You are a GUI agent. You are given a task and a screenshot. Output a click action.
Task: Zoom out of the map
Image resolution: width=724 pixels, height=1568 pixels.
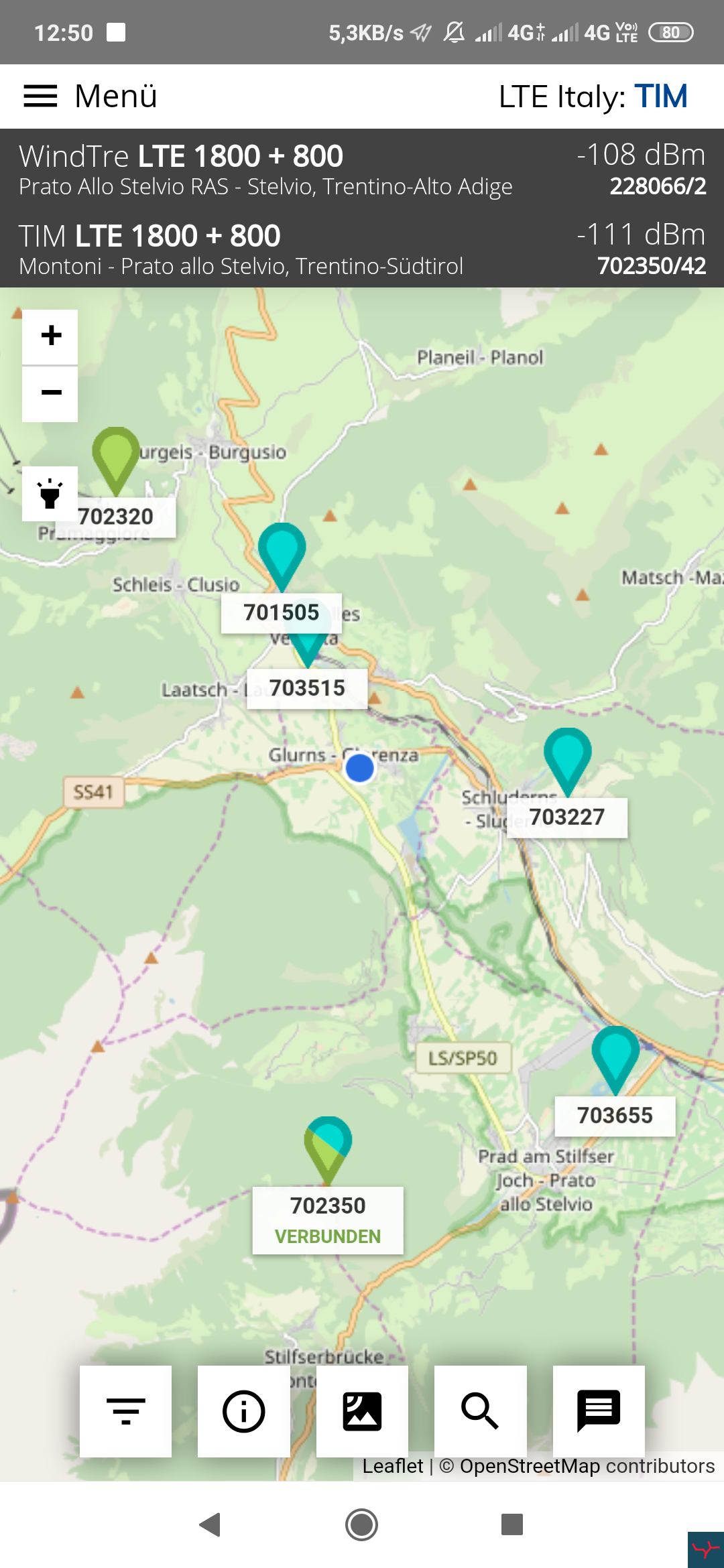click(x=50, y=393)
